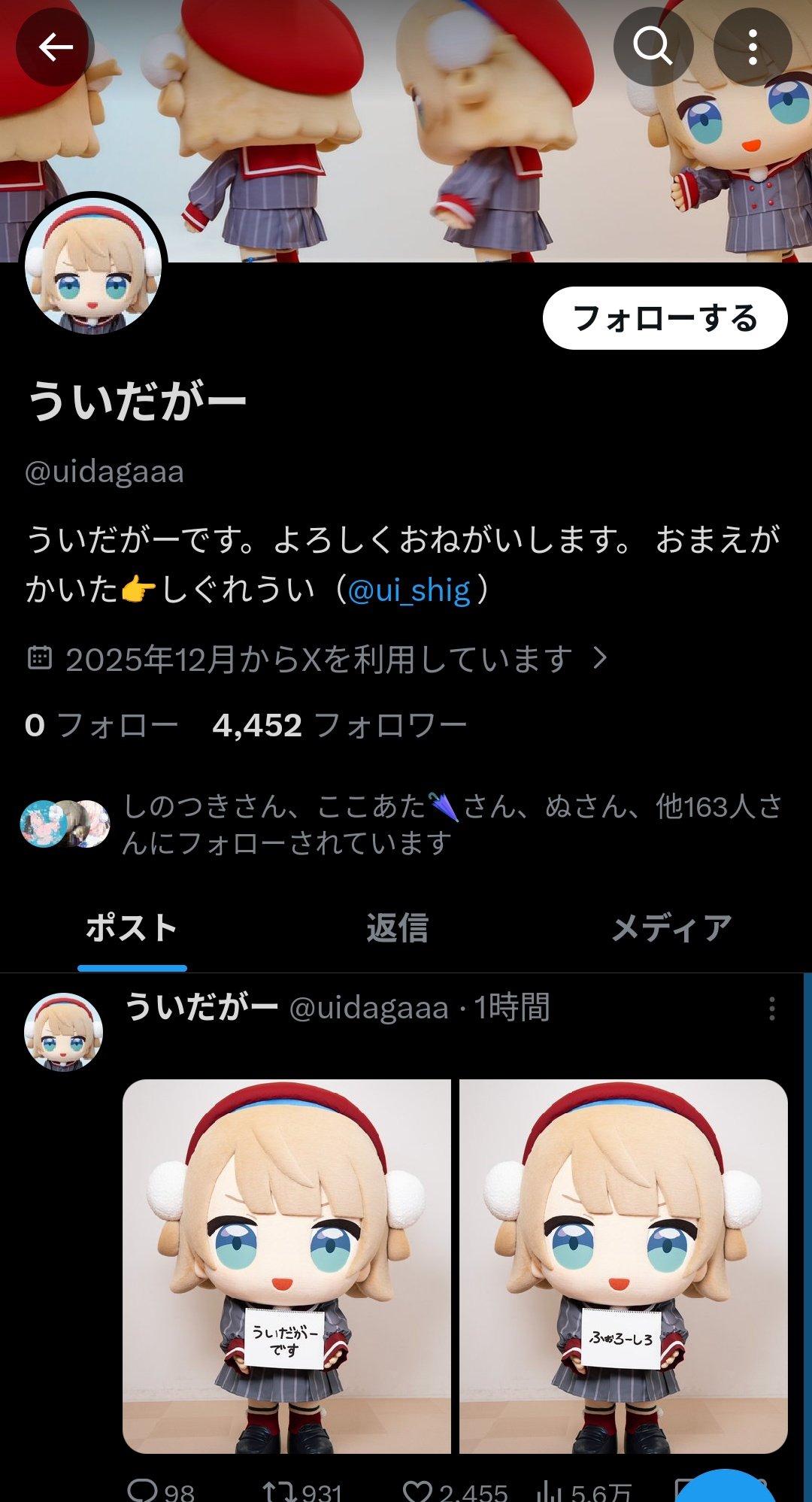This screenshot has width=812, height=1502.
Task: Open the ふぉろーしろ plush photo
Action: tap(623, 1266)
